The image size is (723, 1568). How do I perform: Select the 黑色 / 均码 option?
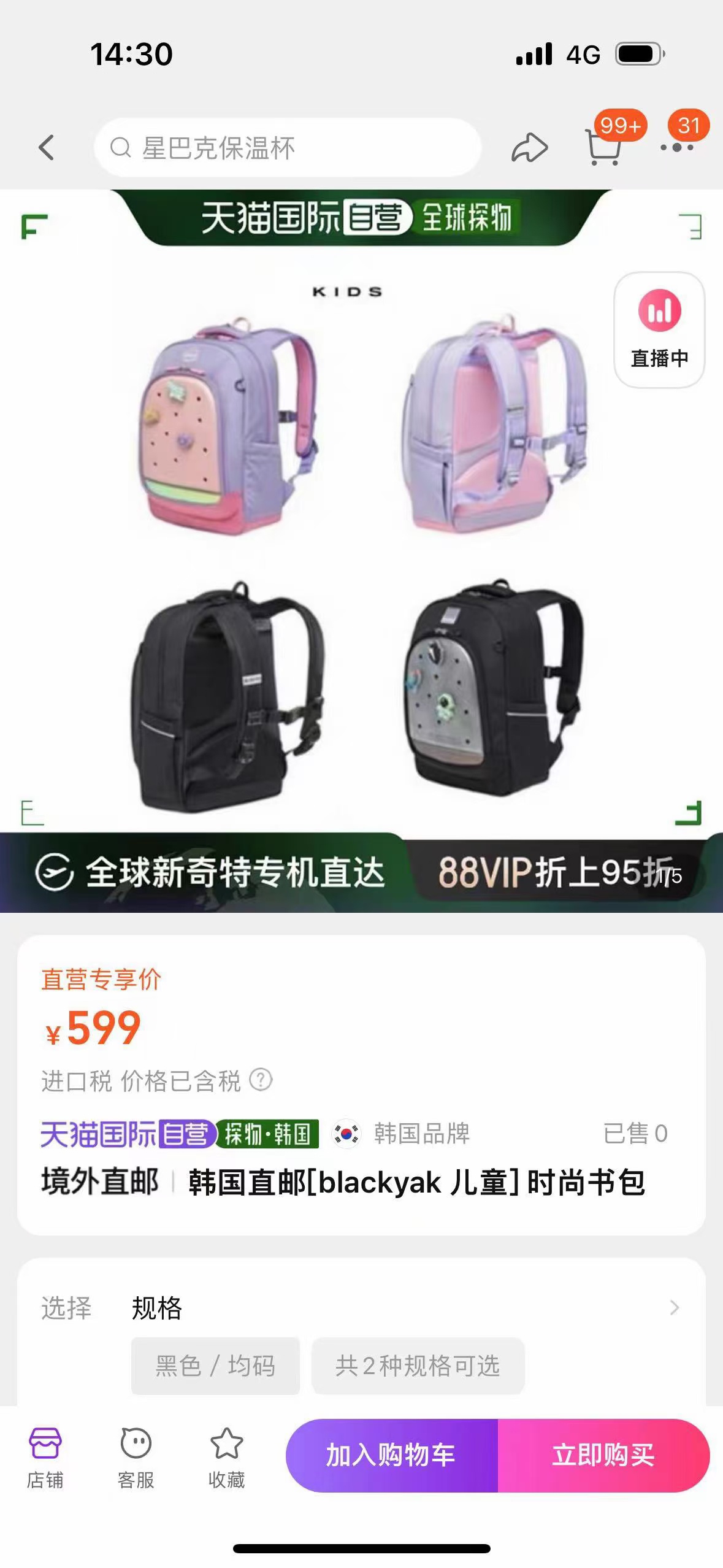[x=215, y=1366]
